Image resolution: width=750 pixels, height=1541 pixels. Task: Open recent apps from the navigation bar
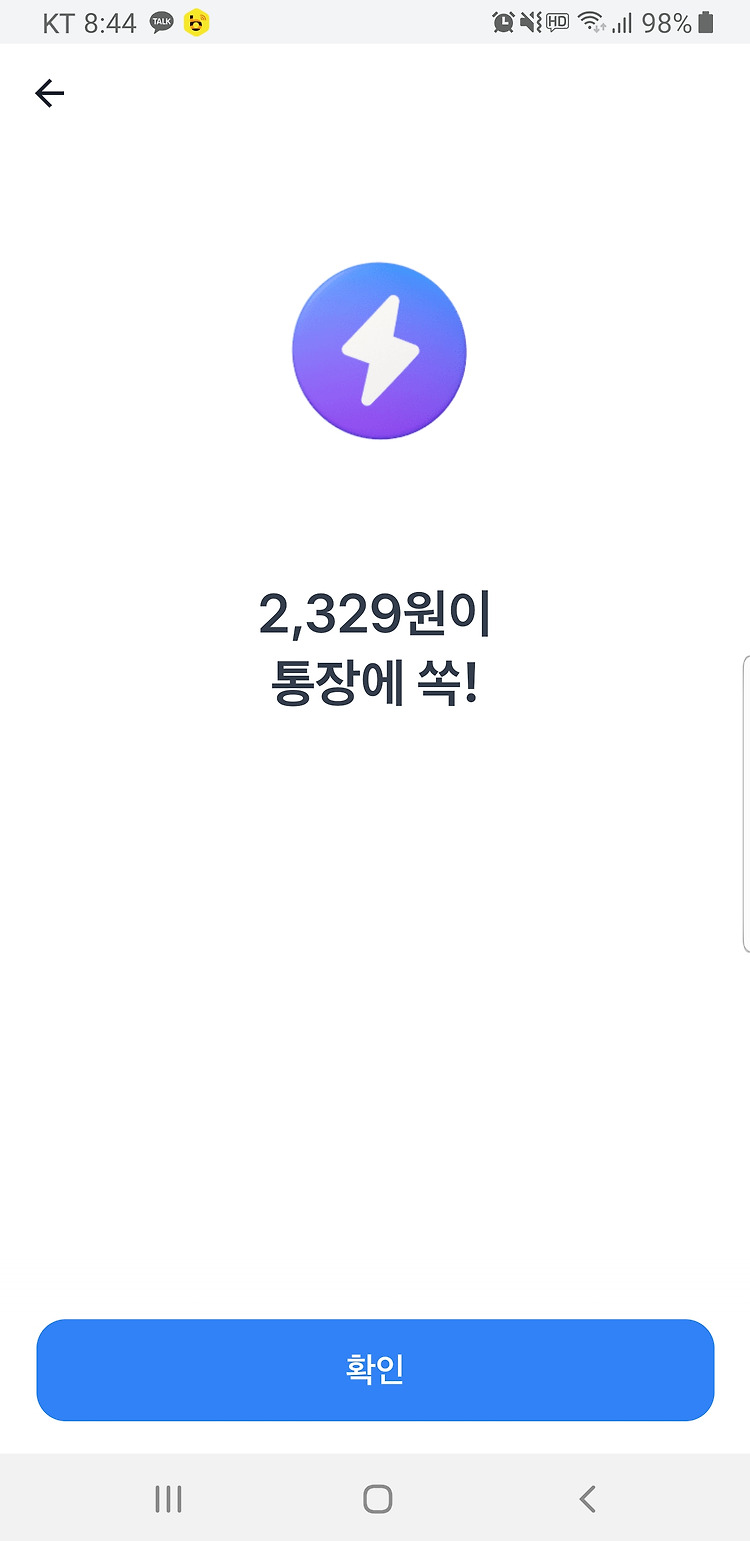click(168, 1498)
